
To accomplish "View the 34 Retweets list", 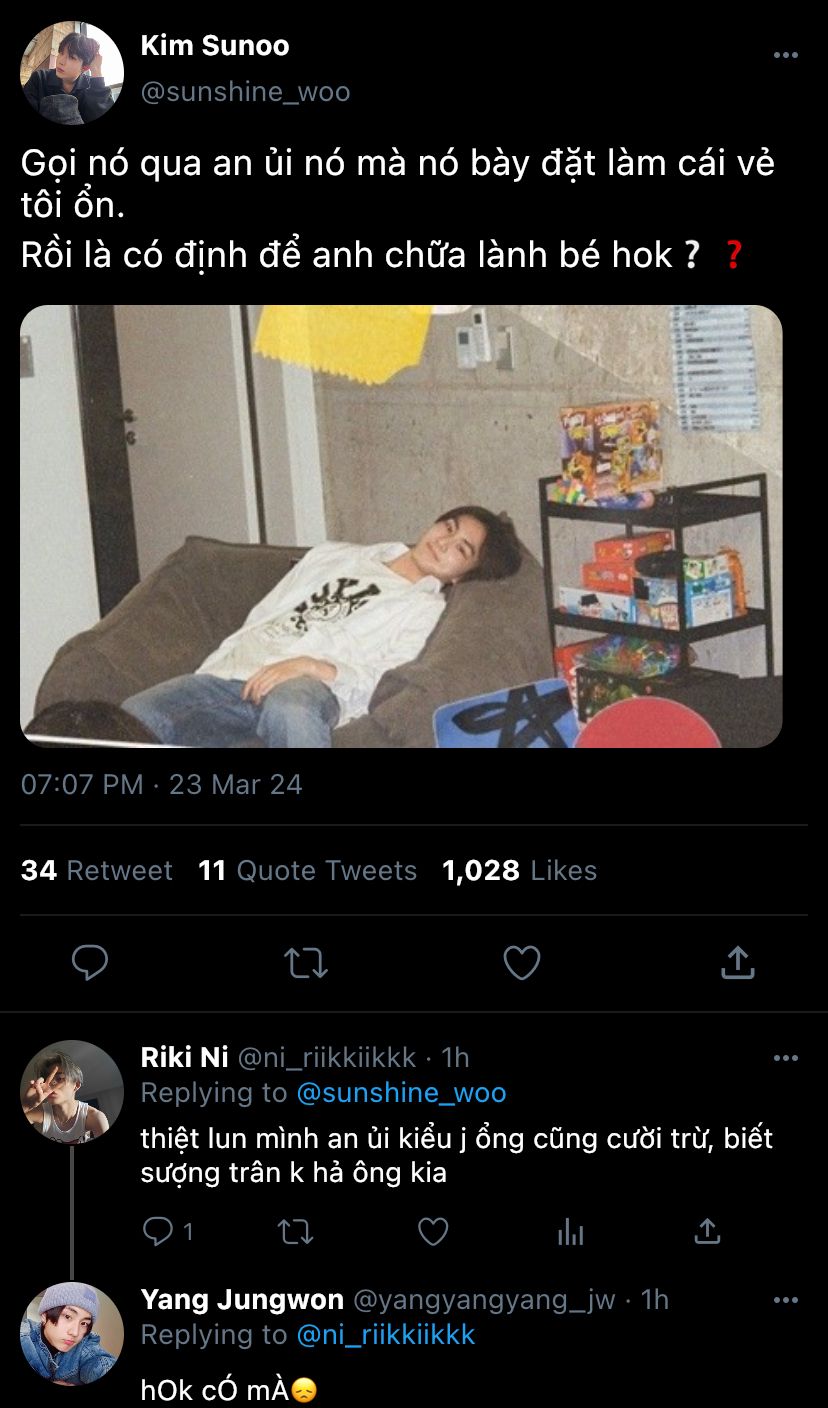I will 97,870.
